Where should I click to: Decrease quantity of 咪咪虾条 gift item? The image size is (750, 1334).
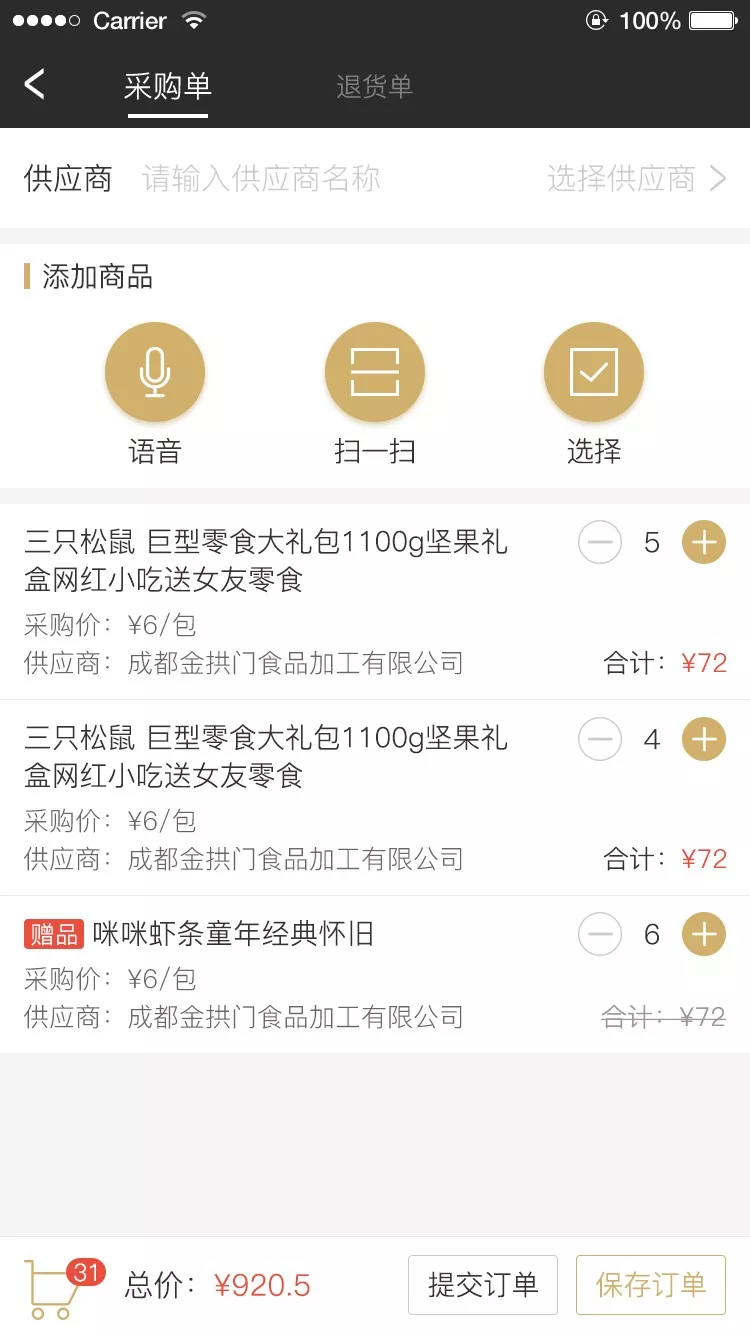600,934
